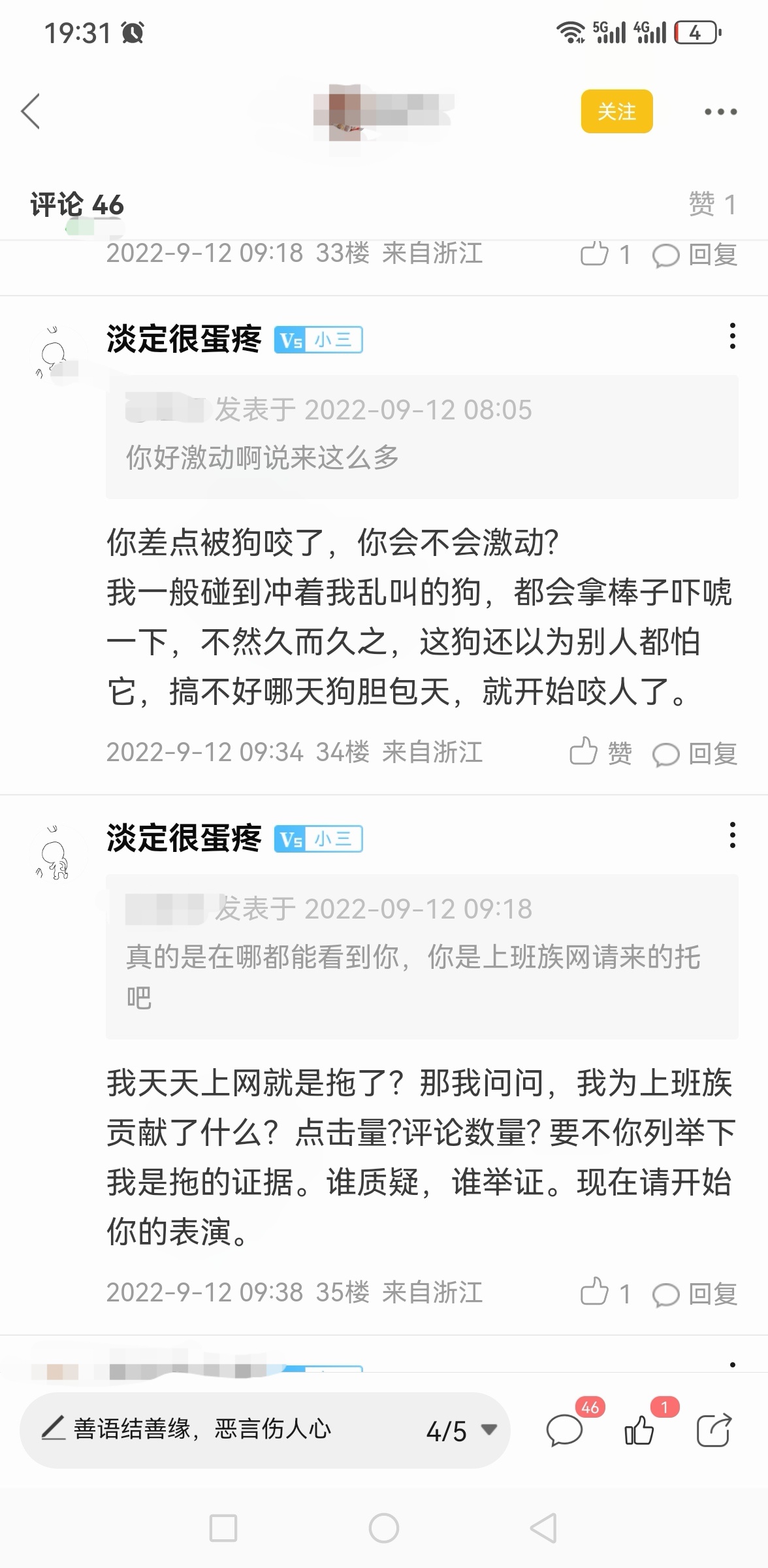
Task: Like the post with bottom thumbs-up icon
Action: pos(640,1431)
